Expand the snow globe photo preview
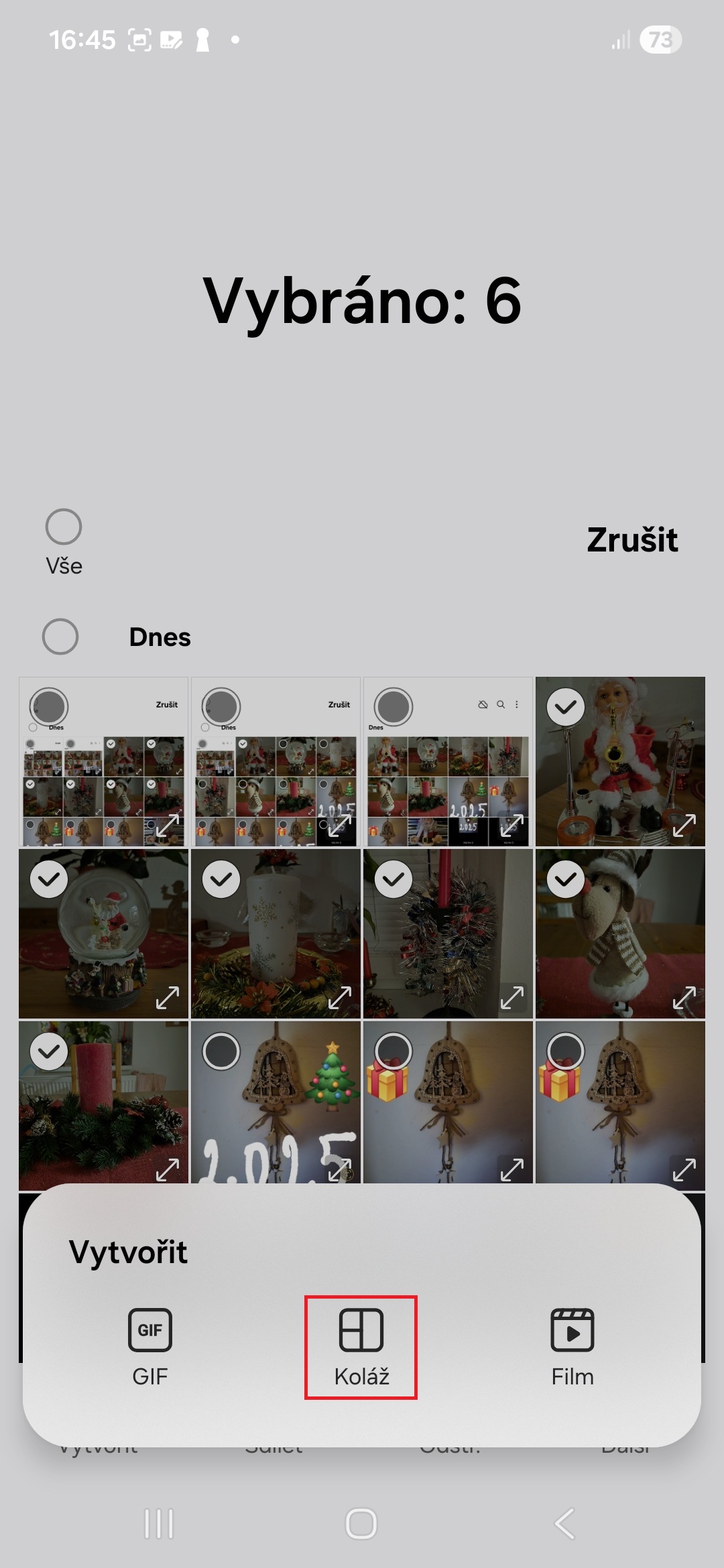 pyautogui.click(x=167, y=998)
